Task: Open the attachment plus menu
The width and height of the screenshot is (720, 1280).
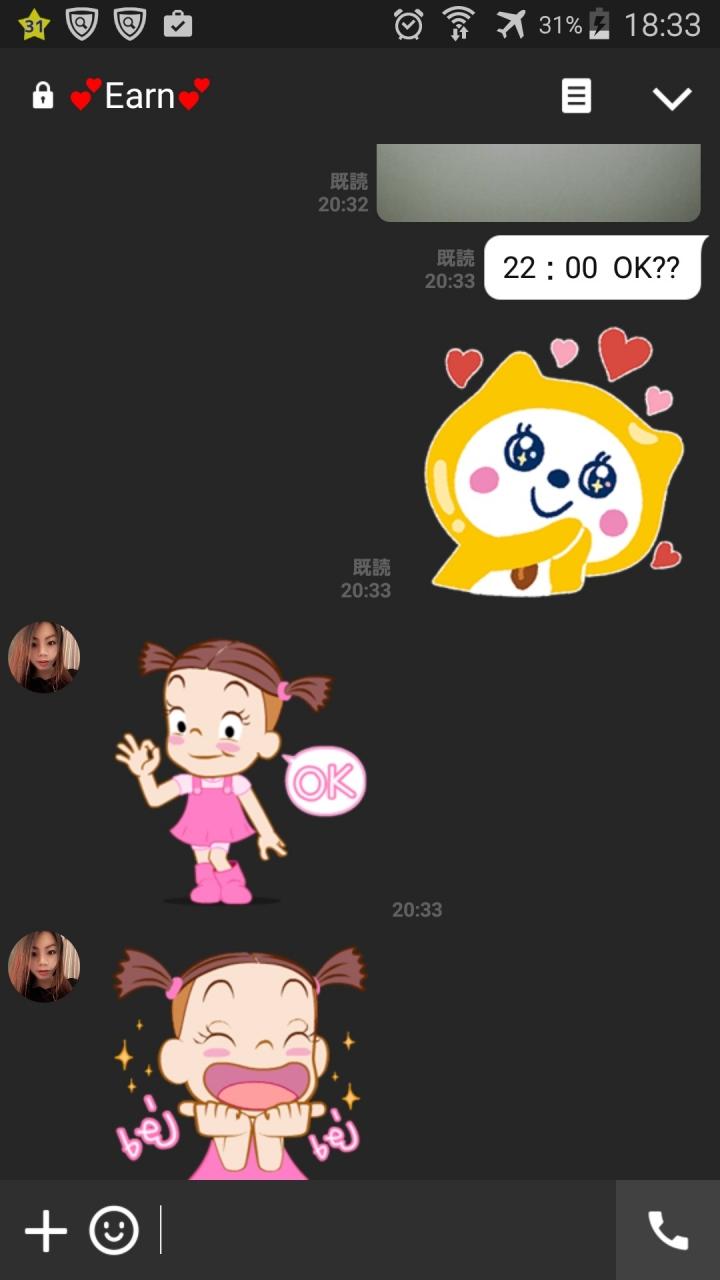Action: coord(45,1231)
